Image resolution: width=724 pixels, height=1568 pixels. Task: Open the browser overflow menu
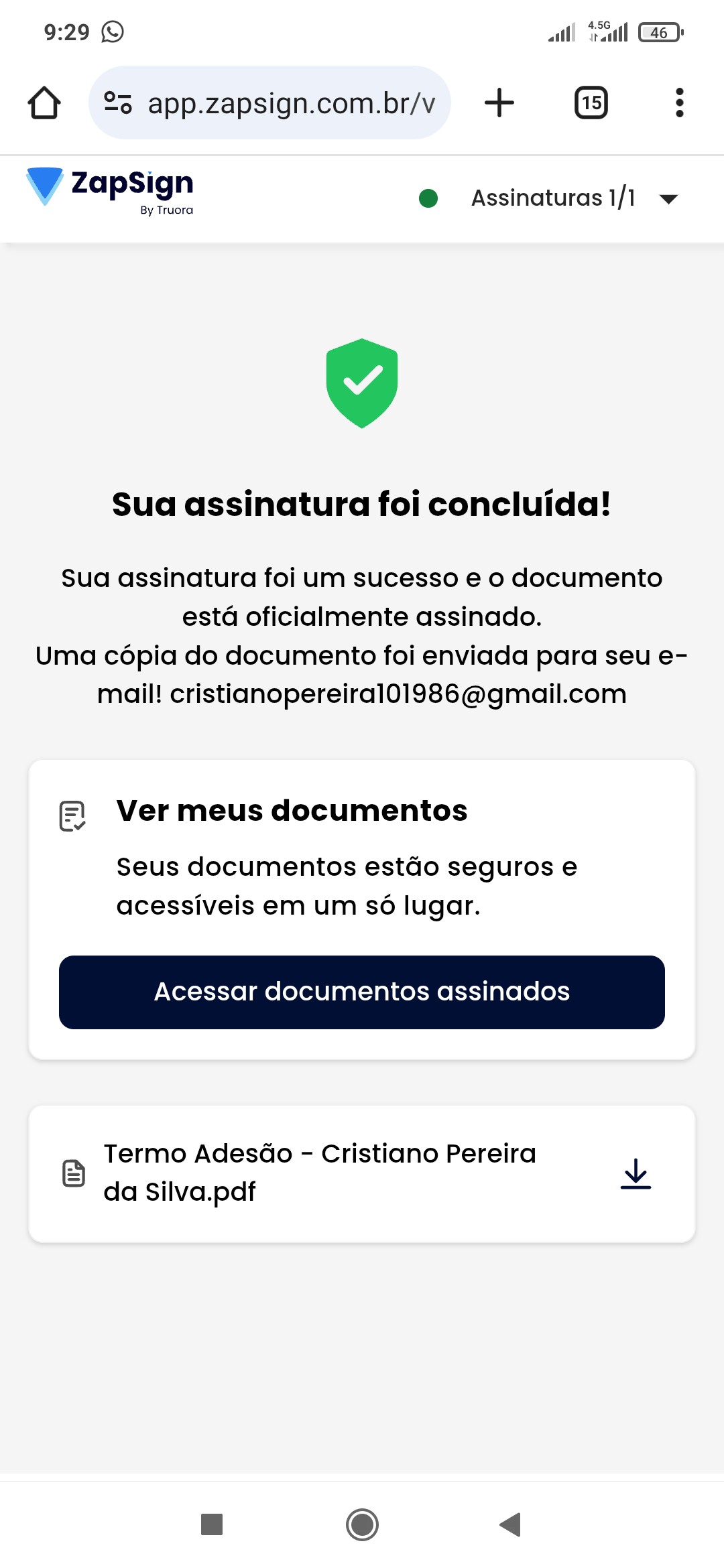click(679, 103)
